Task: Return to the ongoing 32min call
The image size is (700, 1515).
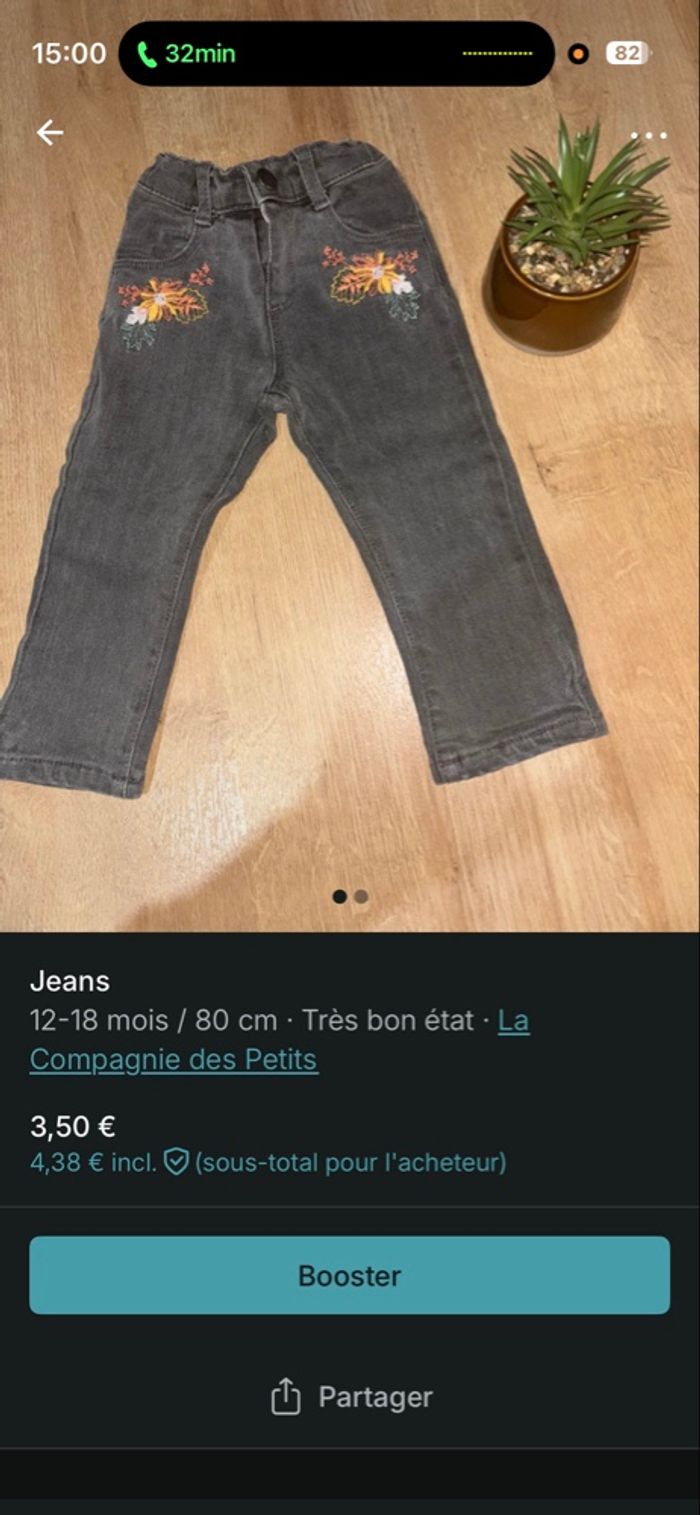Action: click(x=190, y=54)
